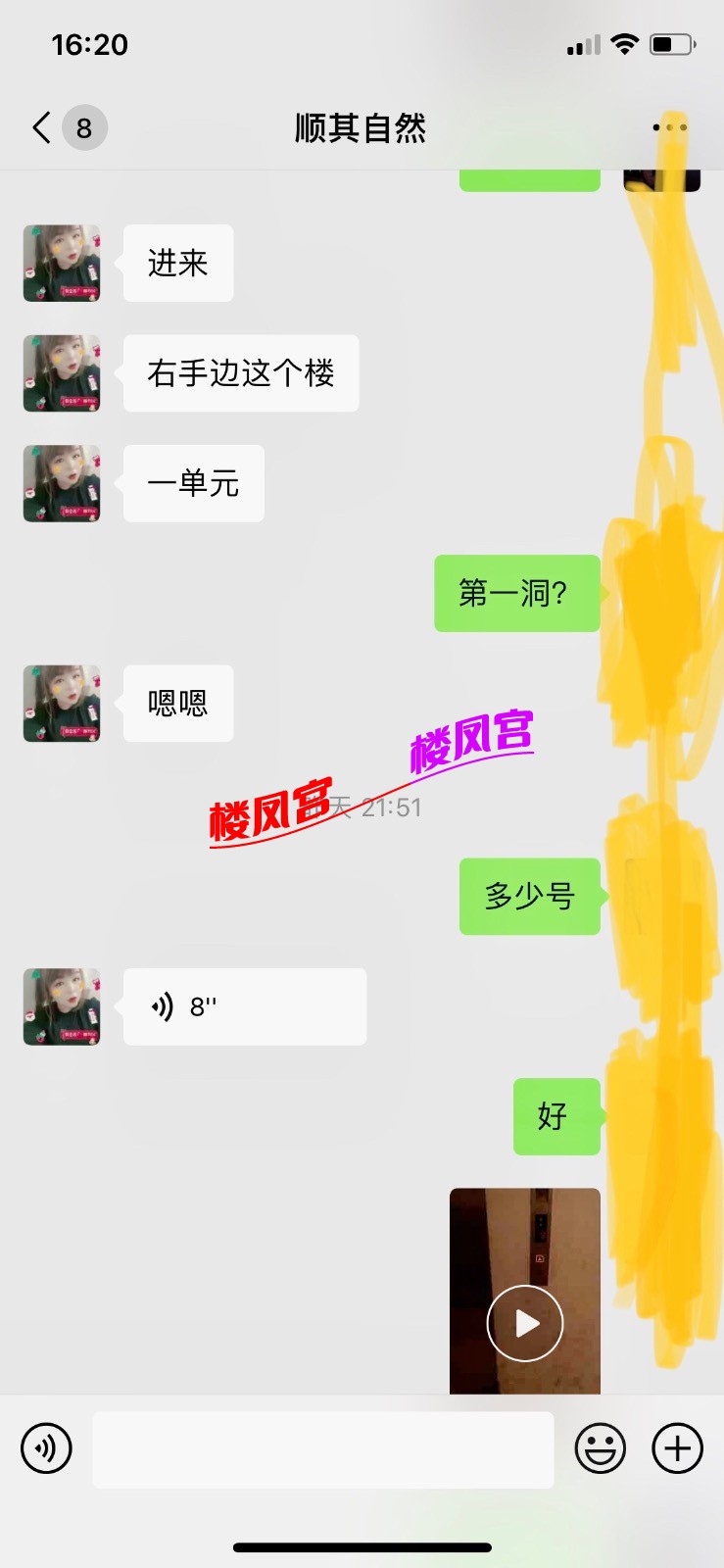Focus the message text field
This screenshot has height=1568, width=724.
323,1449
